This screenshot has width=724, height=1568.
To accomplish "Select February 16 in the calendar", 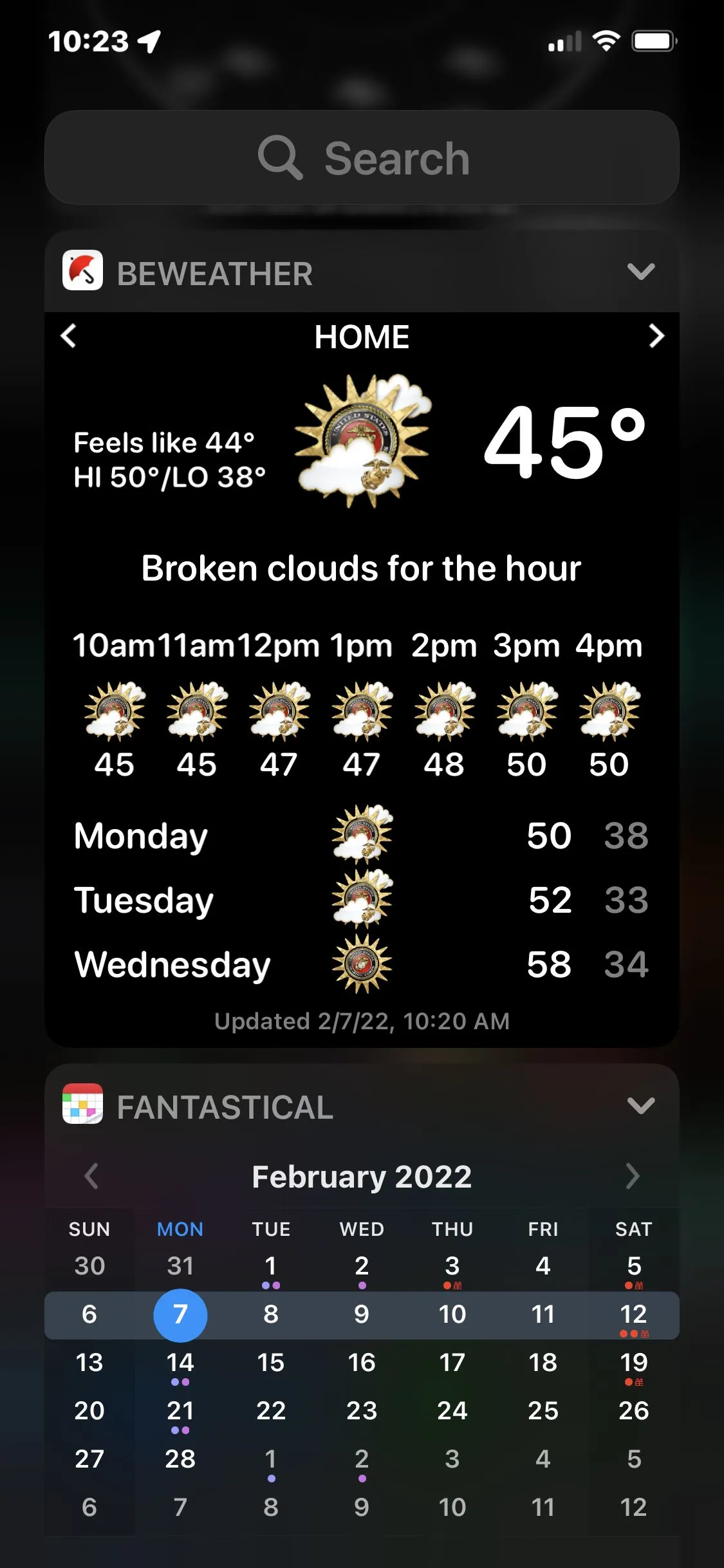I will tap(362, 1363).
